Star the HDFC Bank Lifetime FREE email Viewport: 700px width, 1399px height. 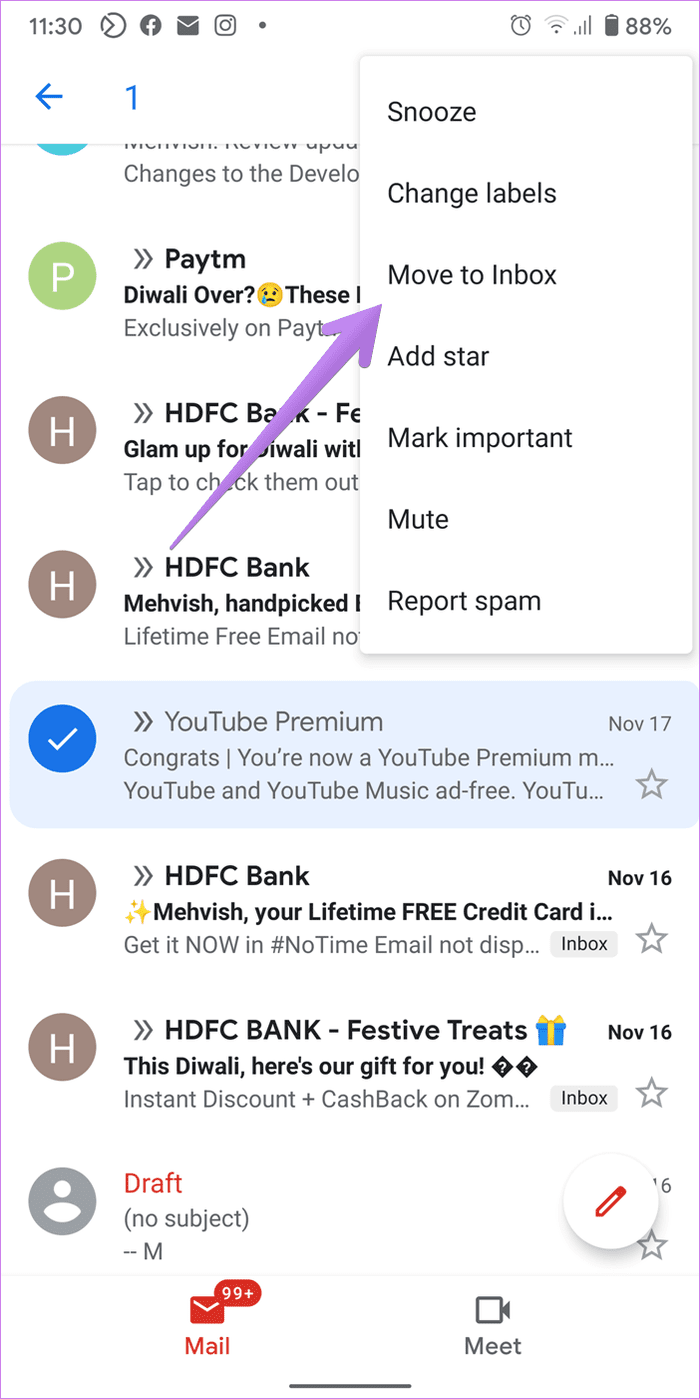coord(652,939)
